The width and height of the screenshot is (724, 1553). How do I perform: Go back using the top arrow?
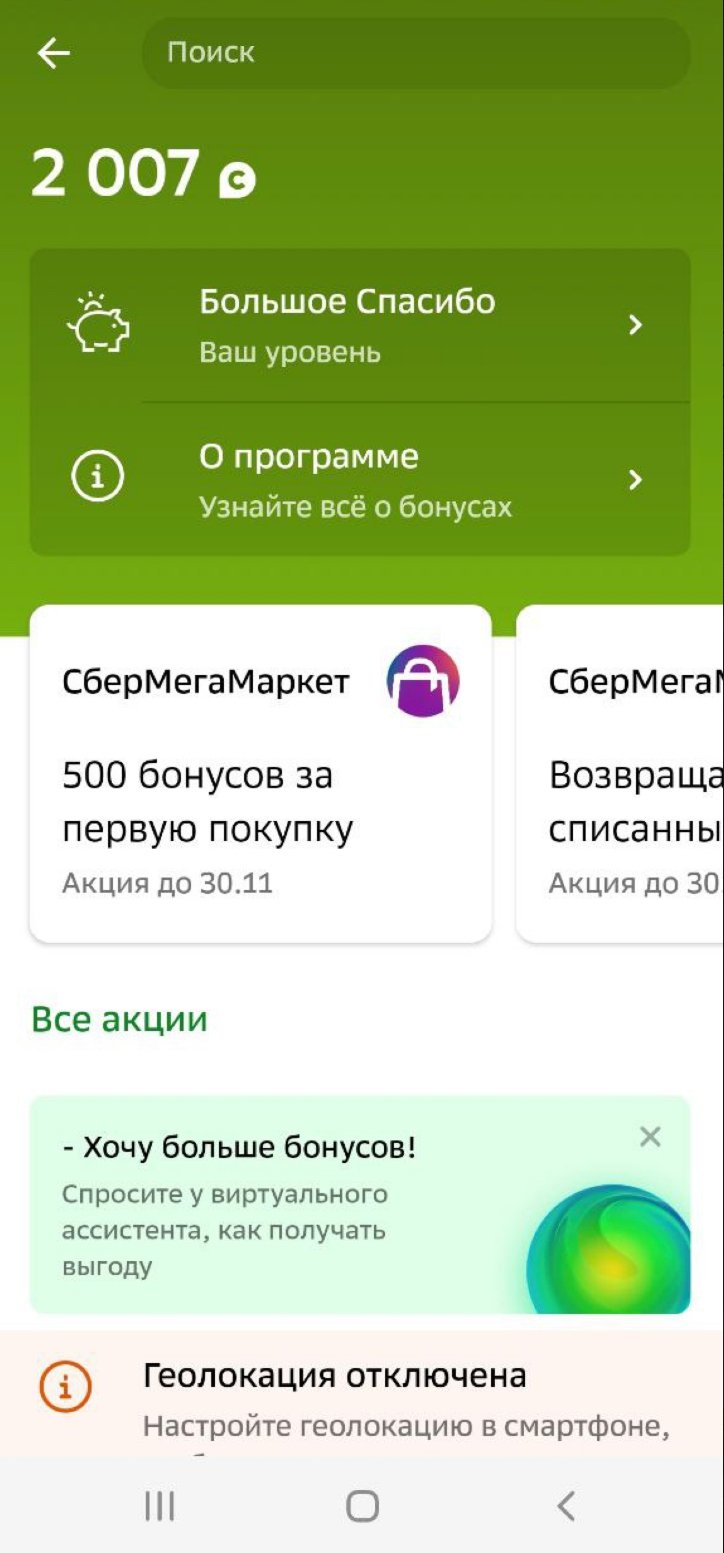click(x=54, y=53)
